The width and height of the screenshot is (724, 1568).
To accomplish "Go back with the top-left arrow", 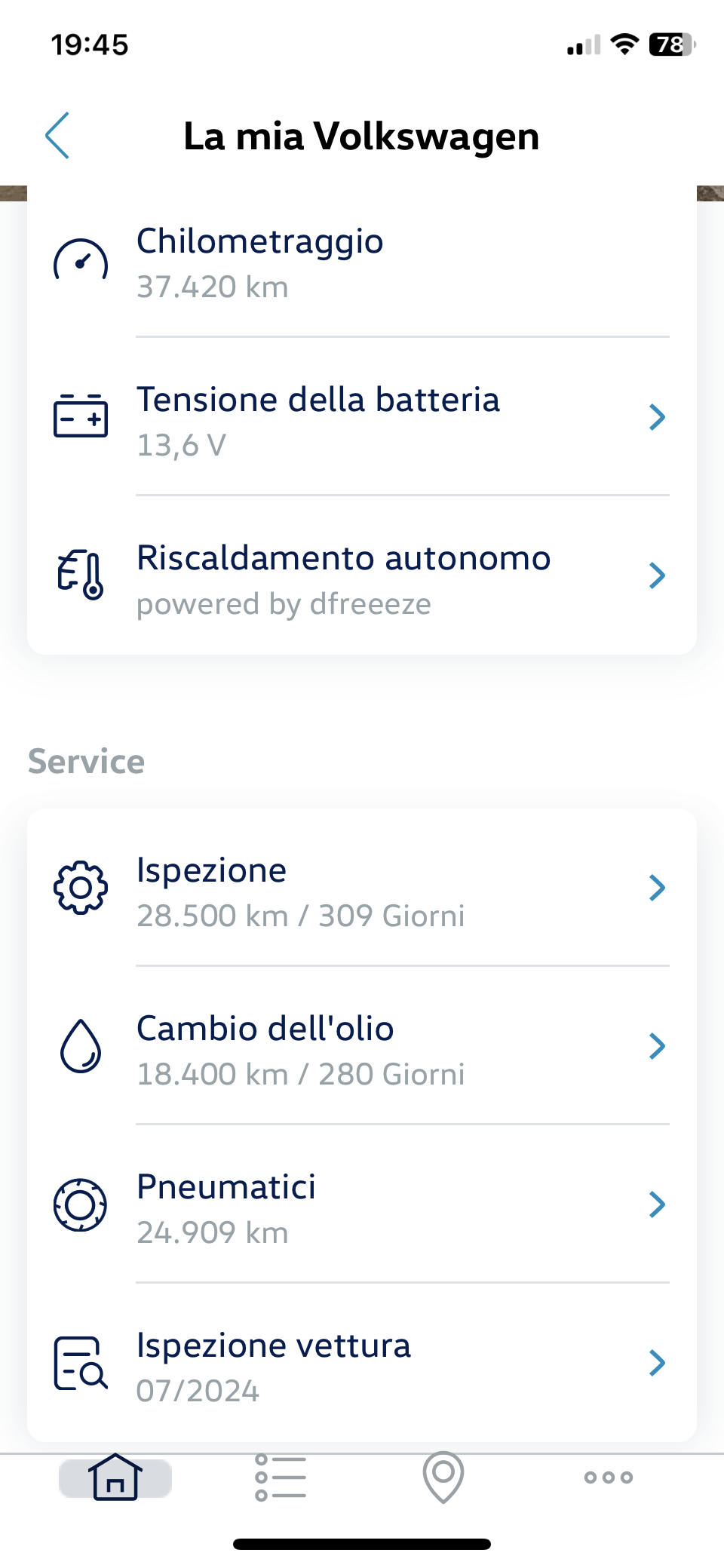I will pyautogui.click(x=57, y=136).
